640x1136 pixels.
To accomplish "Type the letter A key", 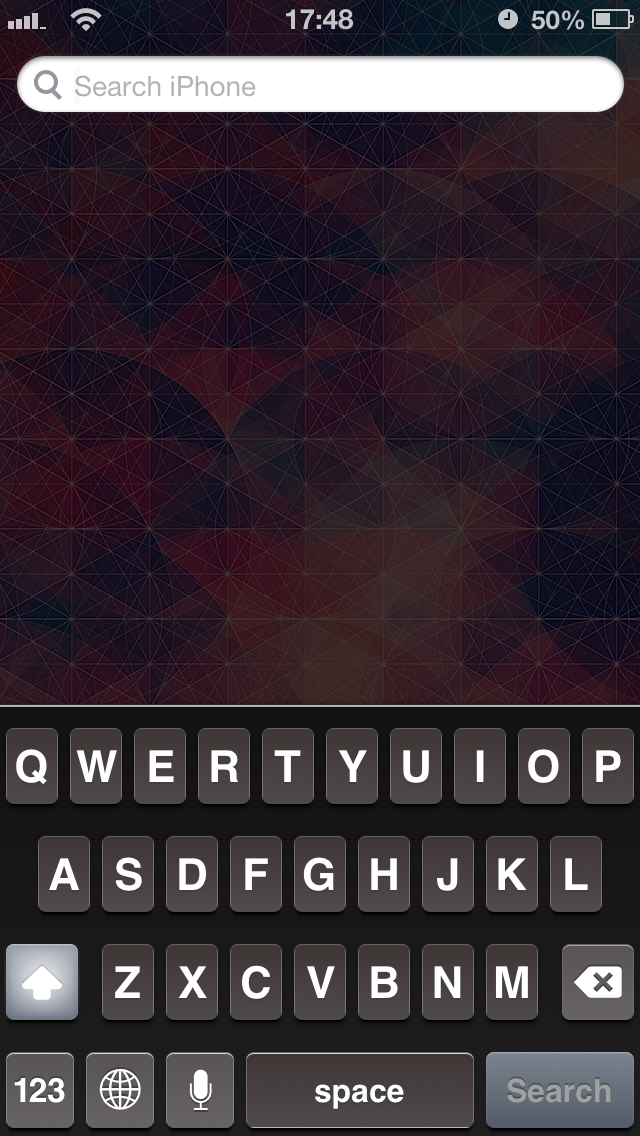I will click(64, 874).
